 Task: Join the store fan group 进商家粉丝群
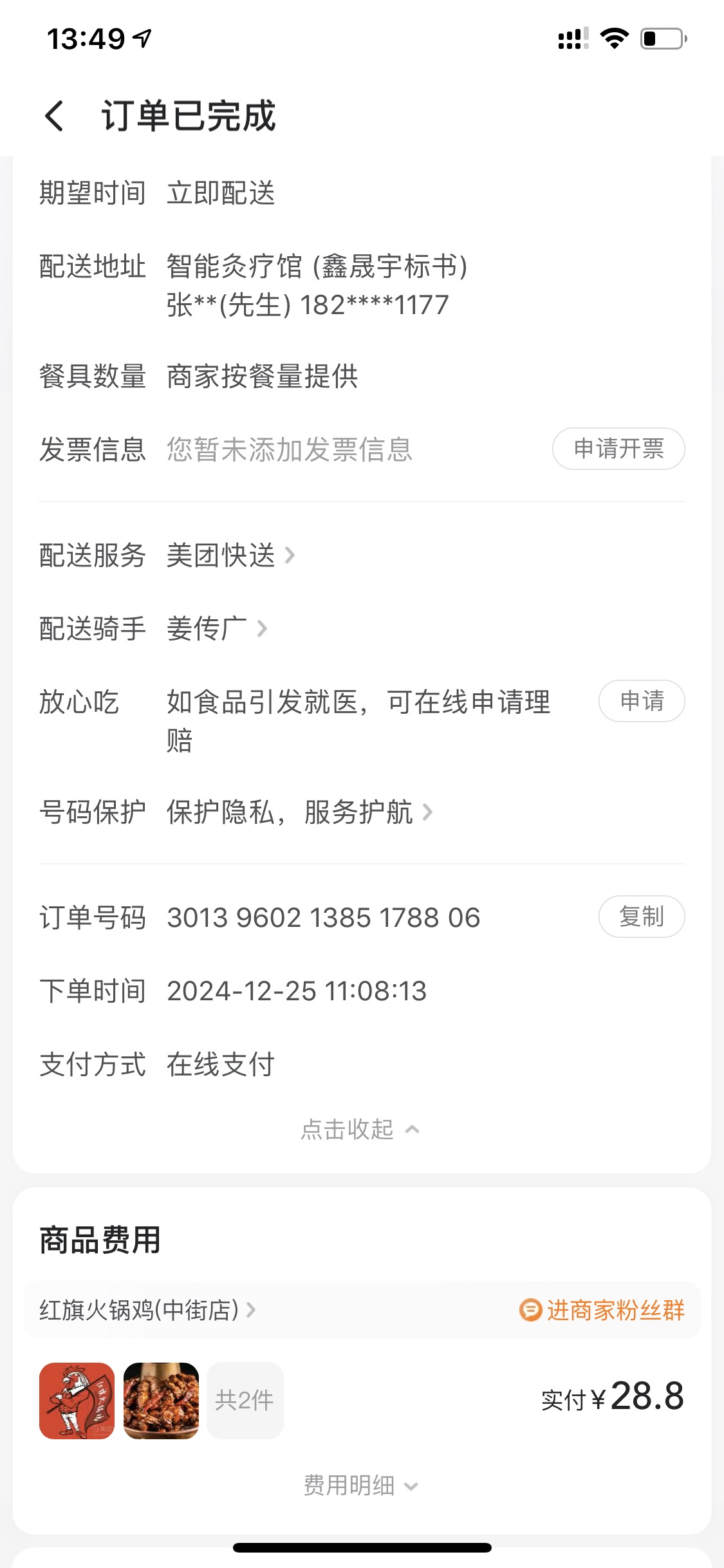click(602, 1311)
